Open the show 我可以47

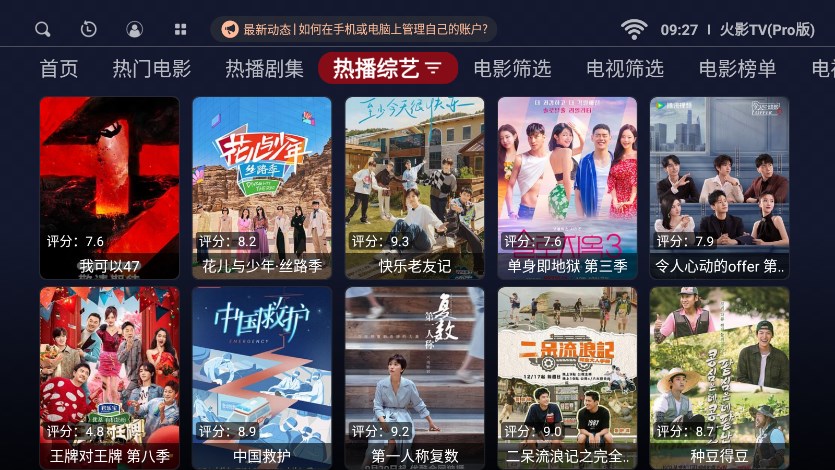(110, 187)
